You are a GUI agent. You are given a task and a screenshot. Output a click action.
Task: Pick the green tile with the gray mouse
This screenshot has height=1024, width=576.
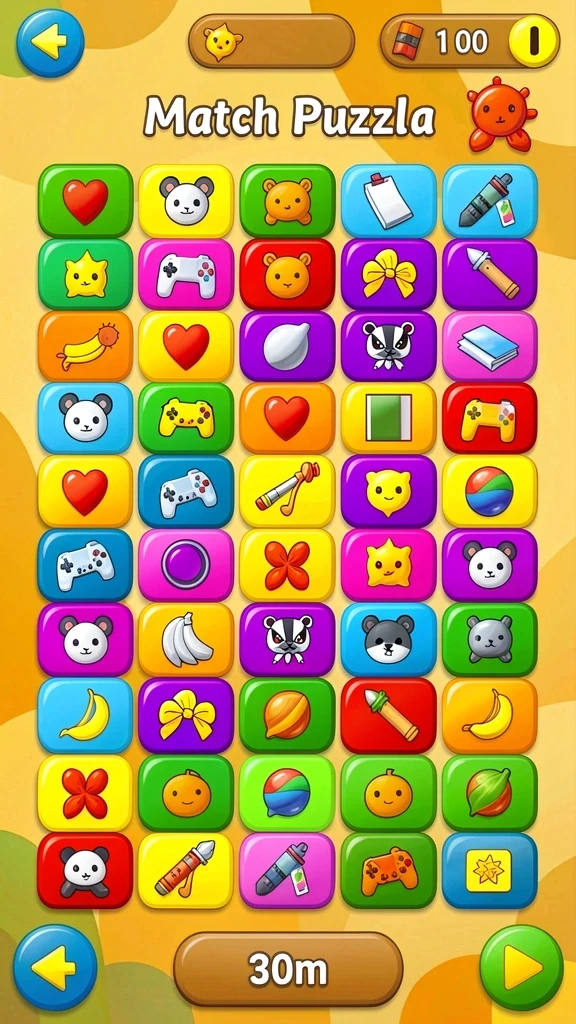490,639
